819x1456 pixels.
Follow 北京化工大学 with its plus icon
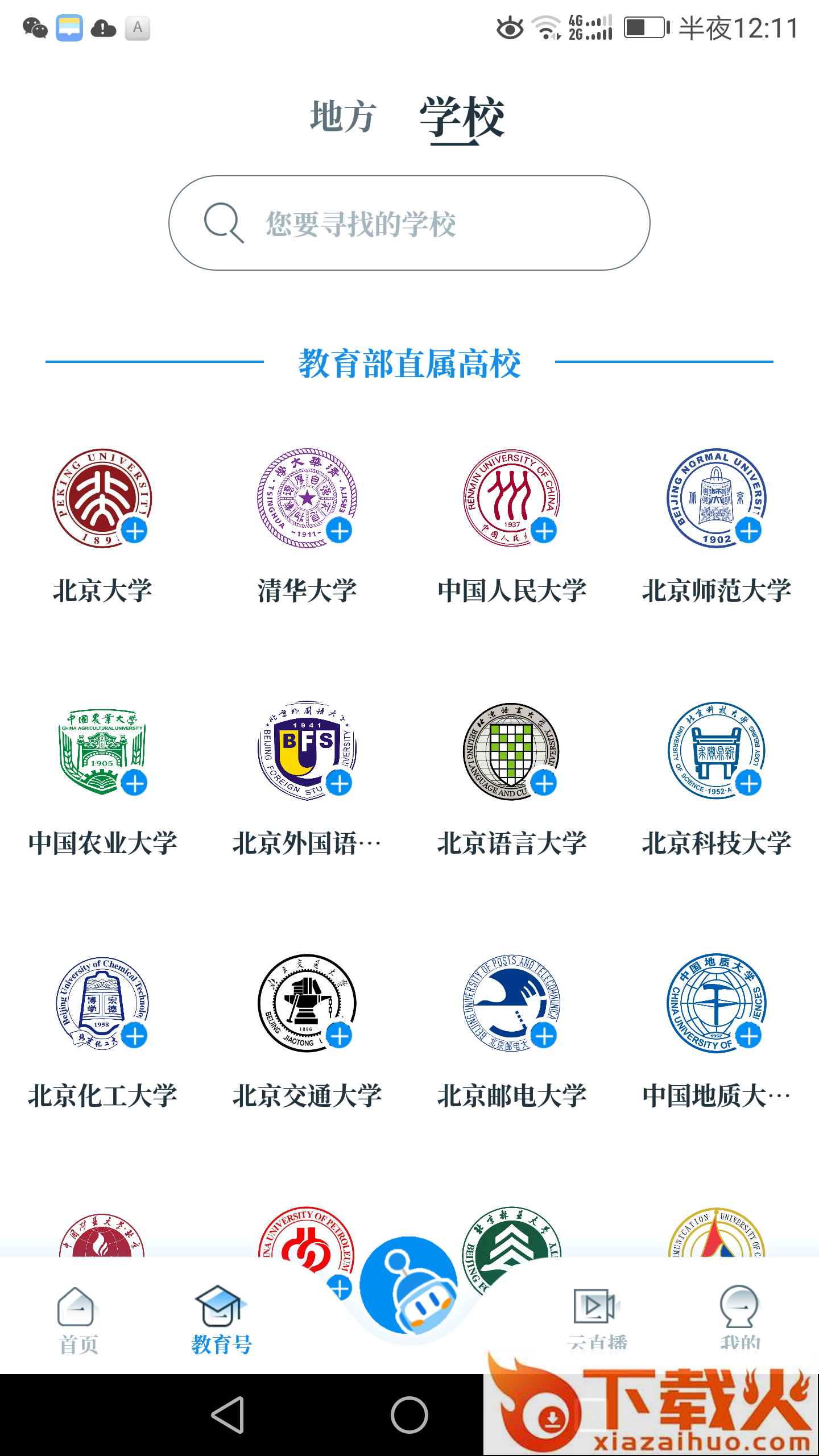(135, 1036)
